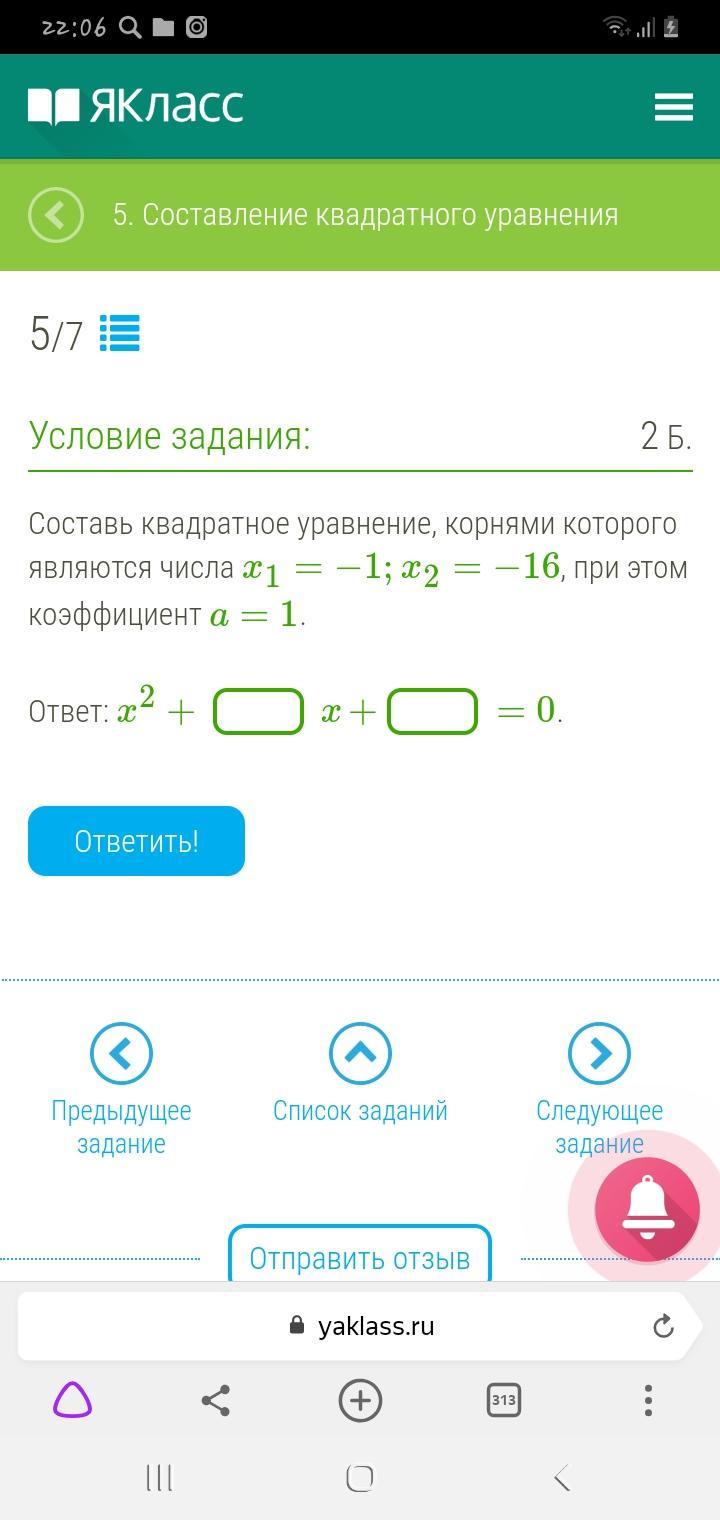This screenshot has height=1520, width=720.
Task: Submit answer with Ответить! button
Action: pos(136,841)
